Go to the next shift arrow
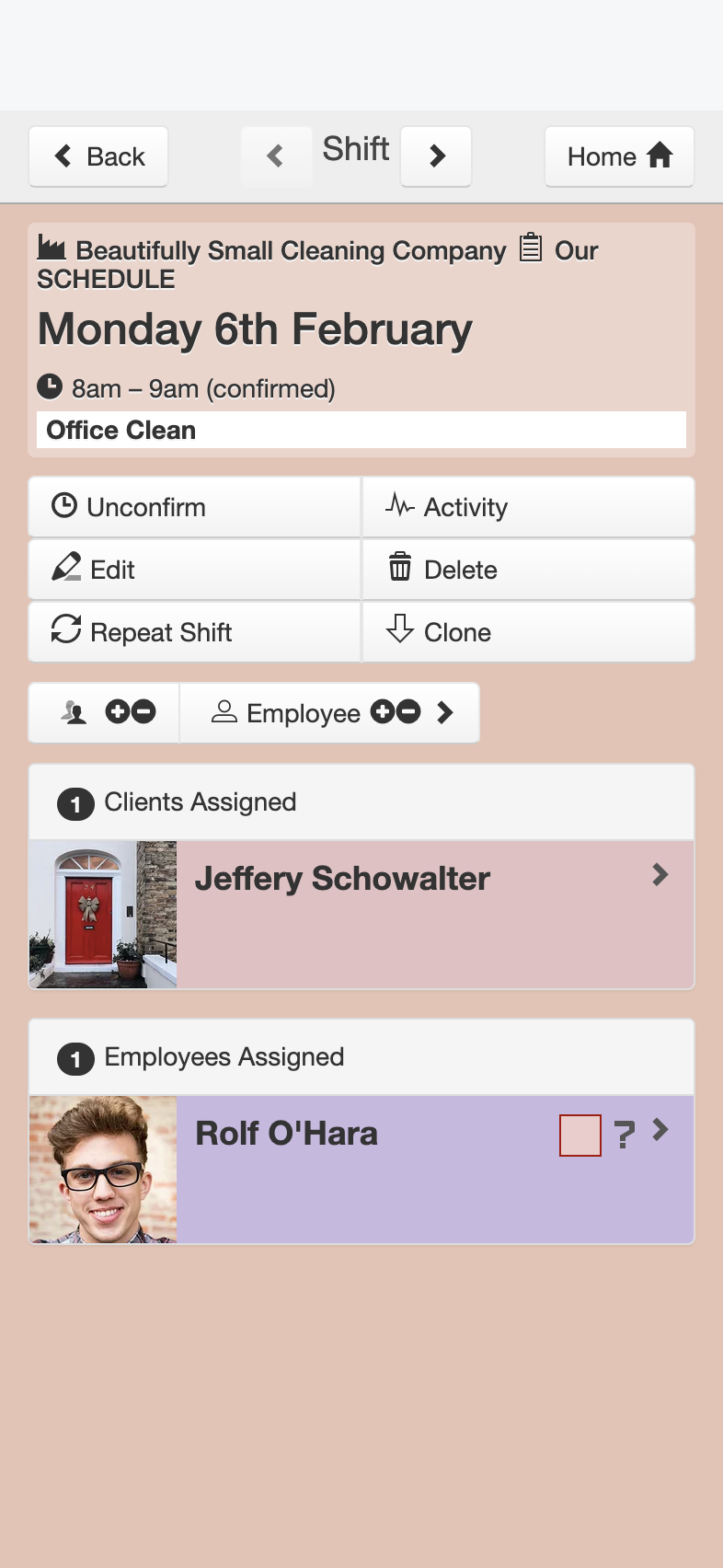This screenshot has width=723, height=1568. click(436, 156)
